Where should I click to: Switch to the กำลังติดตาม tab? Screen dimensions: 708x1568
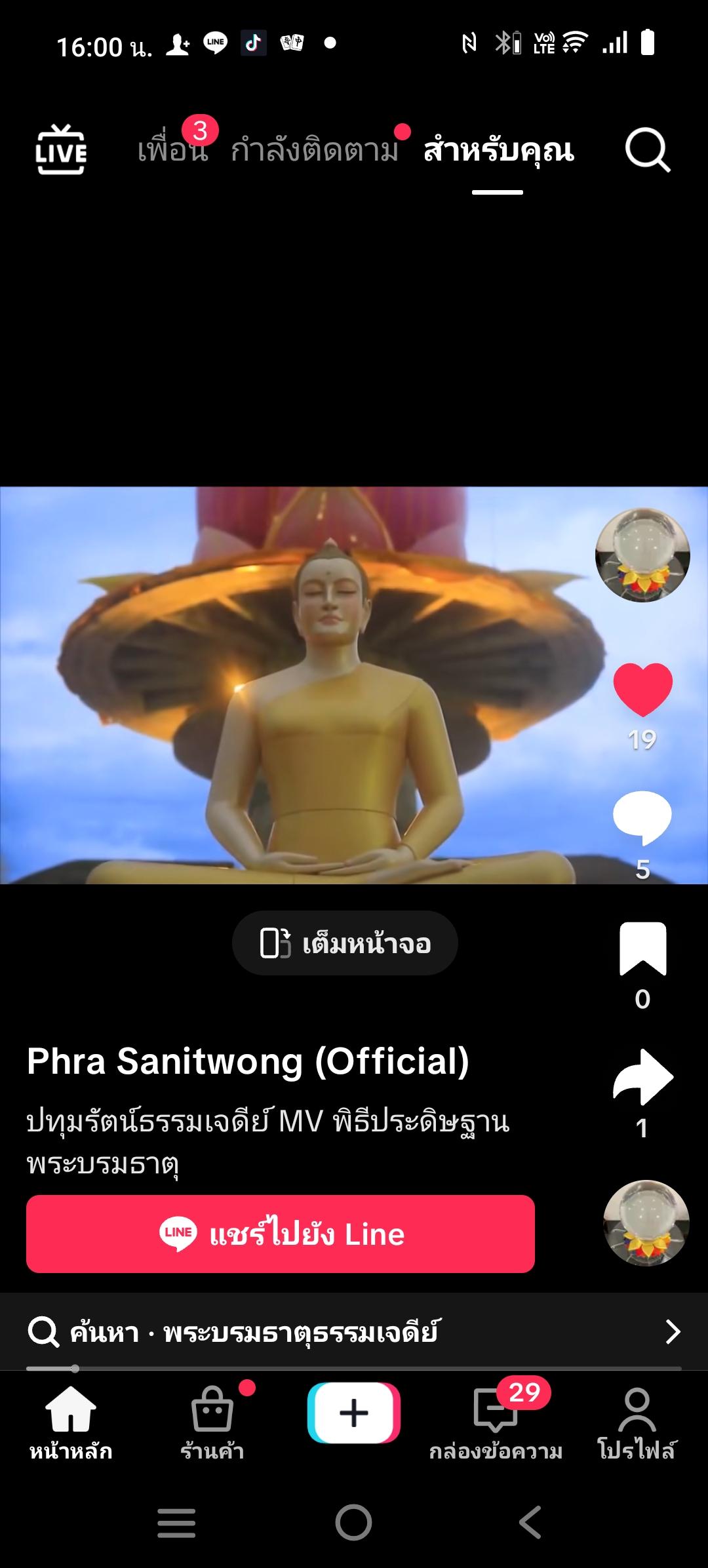[x=315, y=149]
